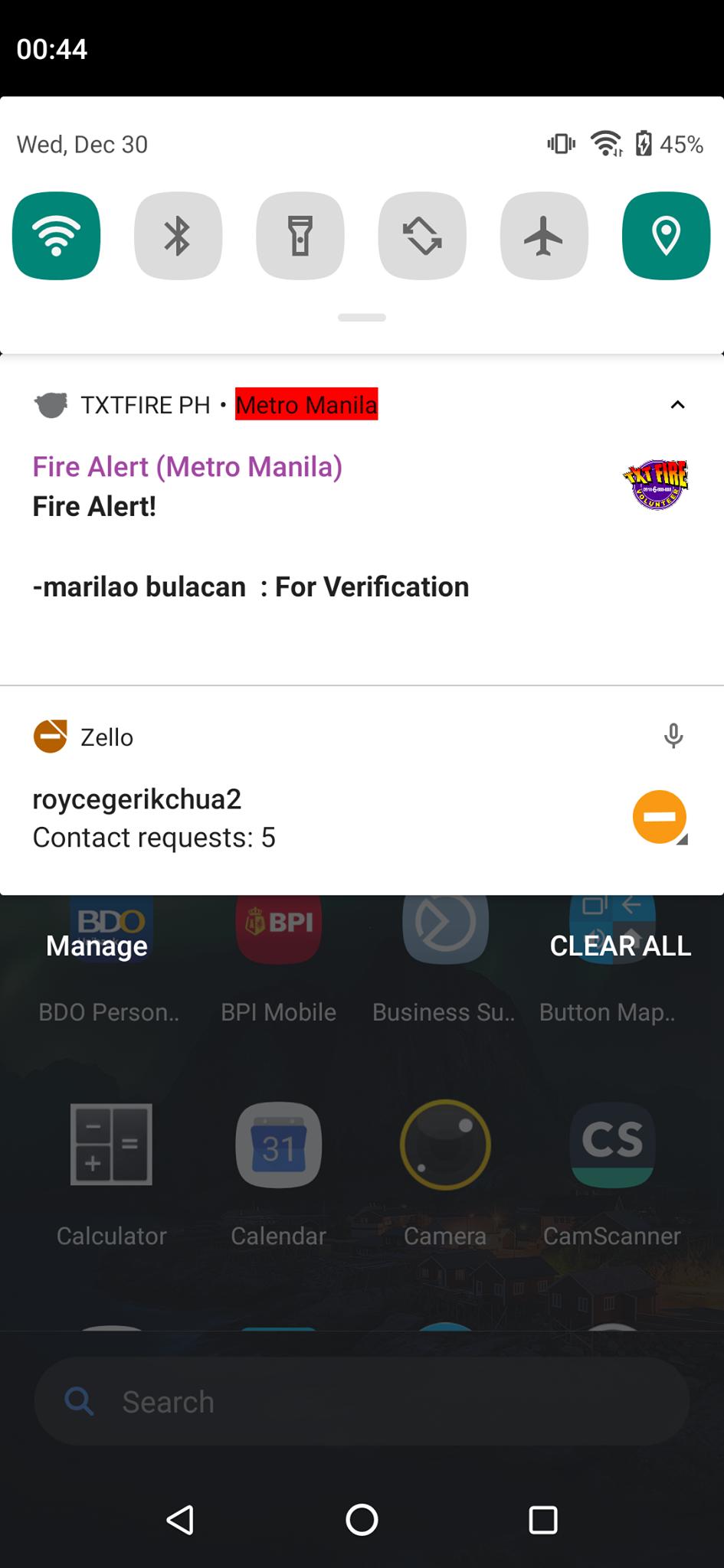Viewport: 724px width, 1568px height.
Task: Clear all notifications
Action: click(620, 946)
